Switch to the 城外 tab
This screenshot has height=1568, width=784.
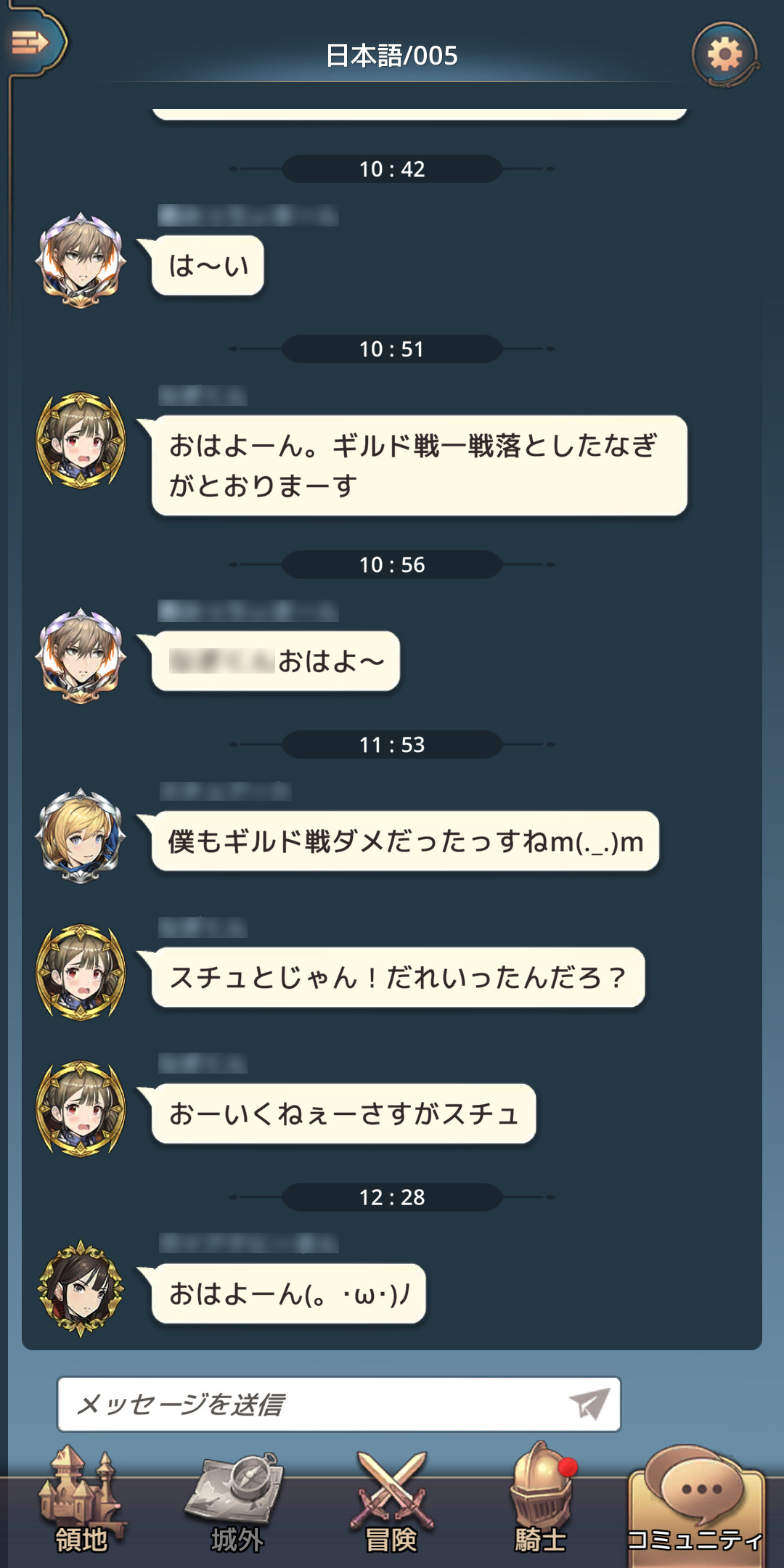point(236,1503)
